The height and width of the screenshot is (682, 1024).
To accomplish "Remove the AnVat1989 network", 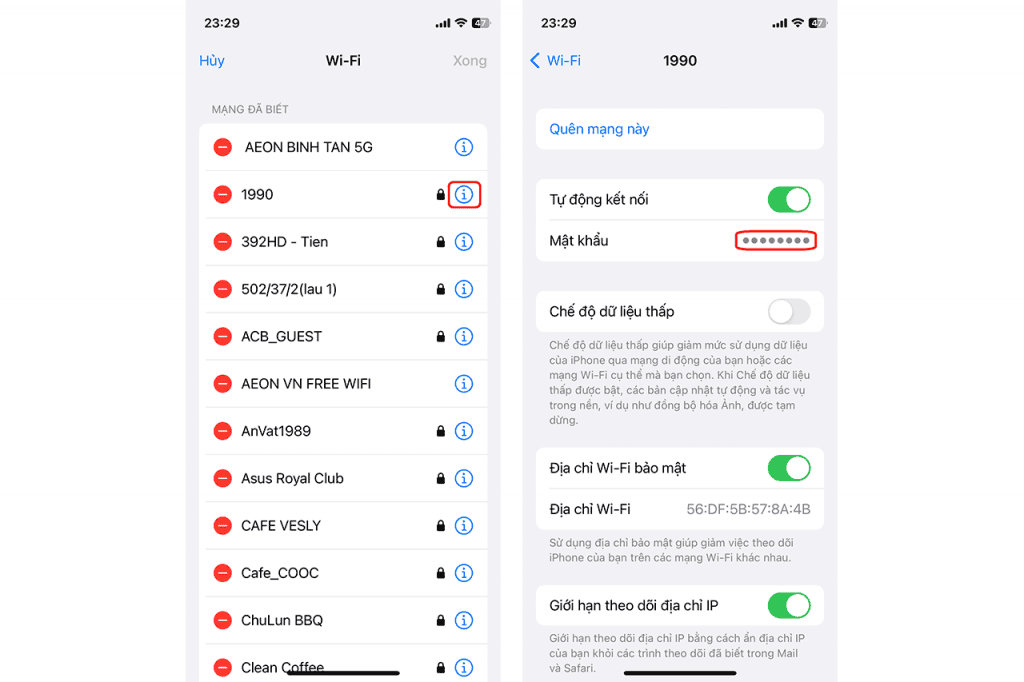I will click(223, 431).
